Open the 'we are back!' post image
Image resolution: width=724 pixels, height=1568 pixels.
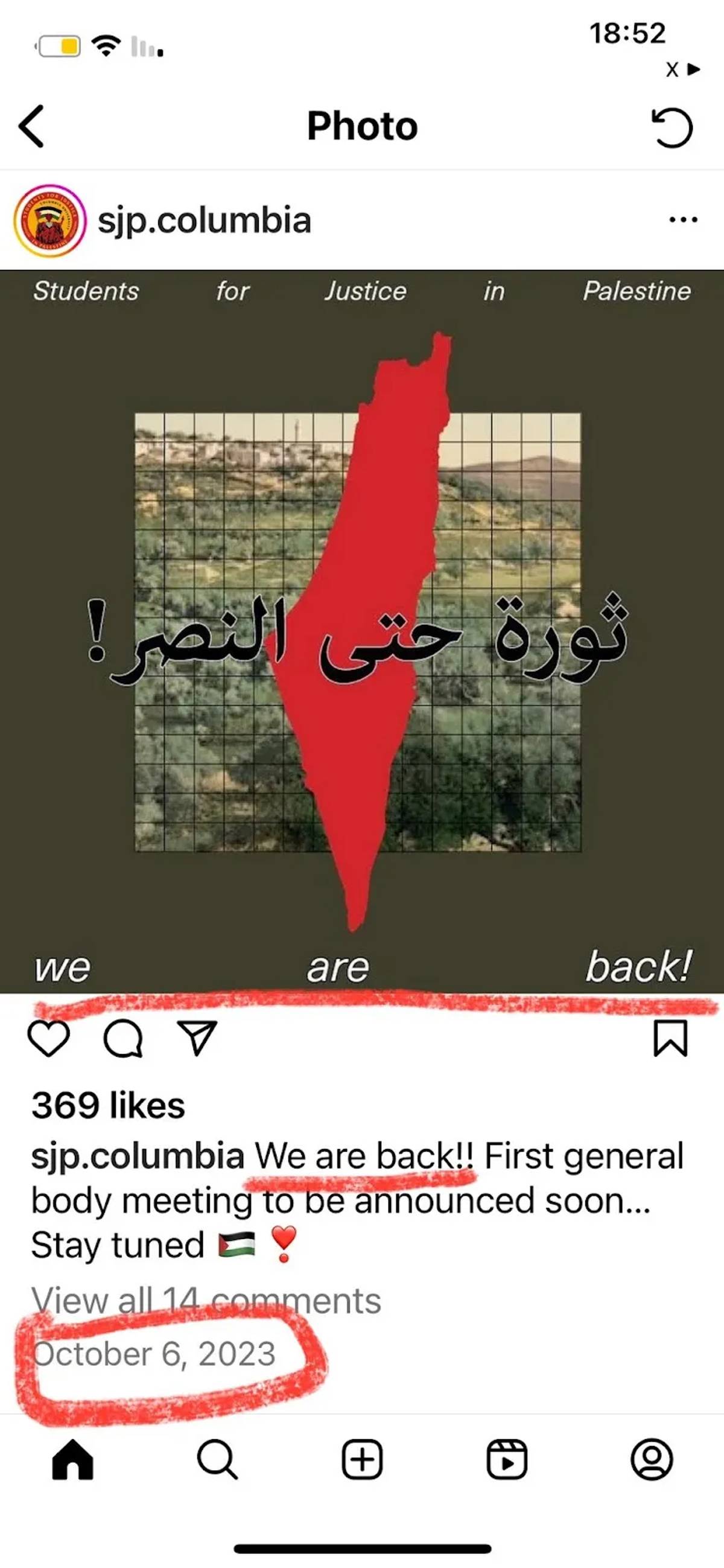coord(361,631)
